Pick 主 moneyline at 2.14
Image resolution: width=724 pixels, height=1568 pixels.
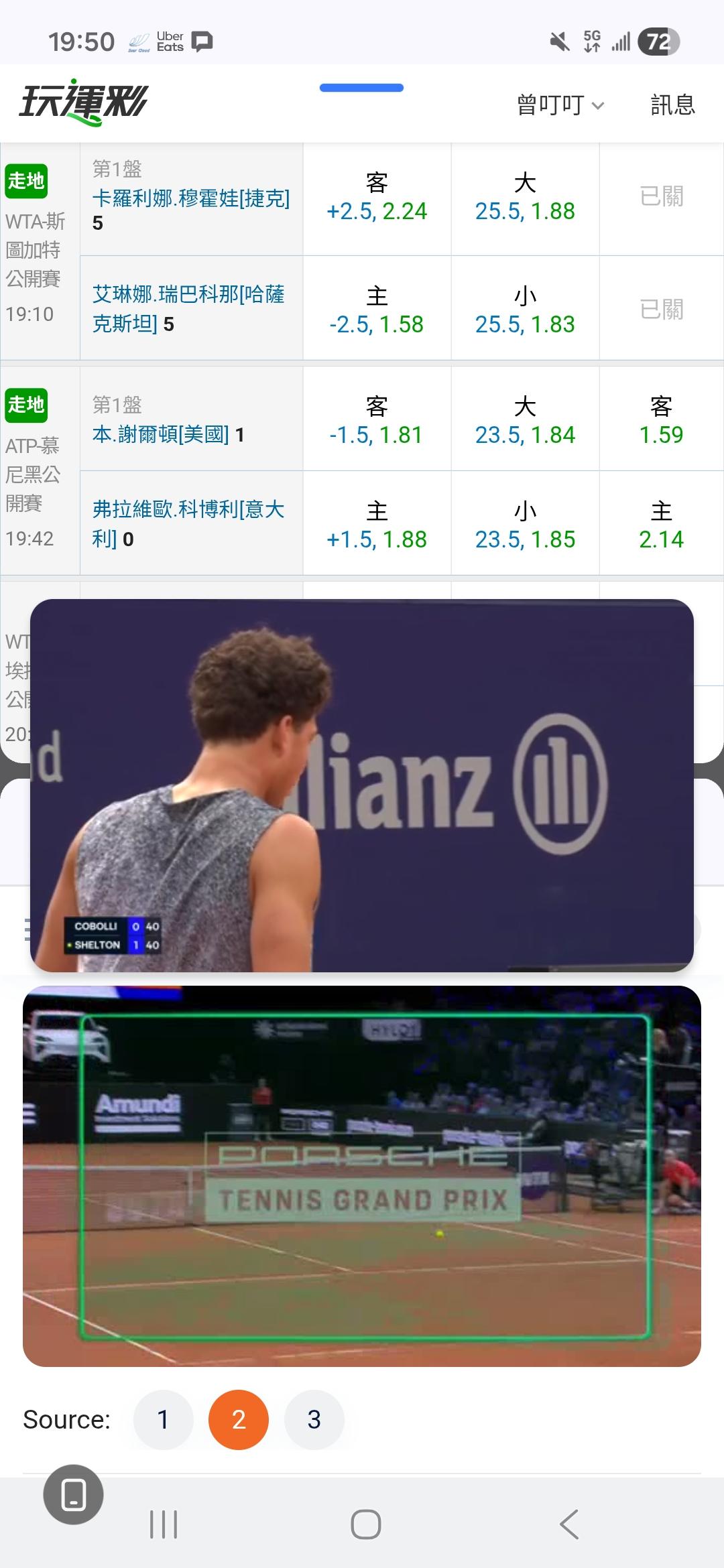pos(661,524)
